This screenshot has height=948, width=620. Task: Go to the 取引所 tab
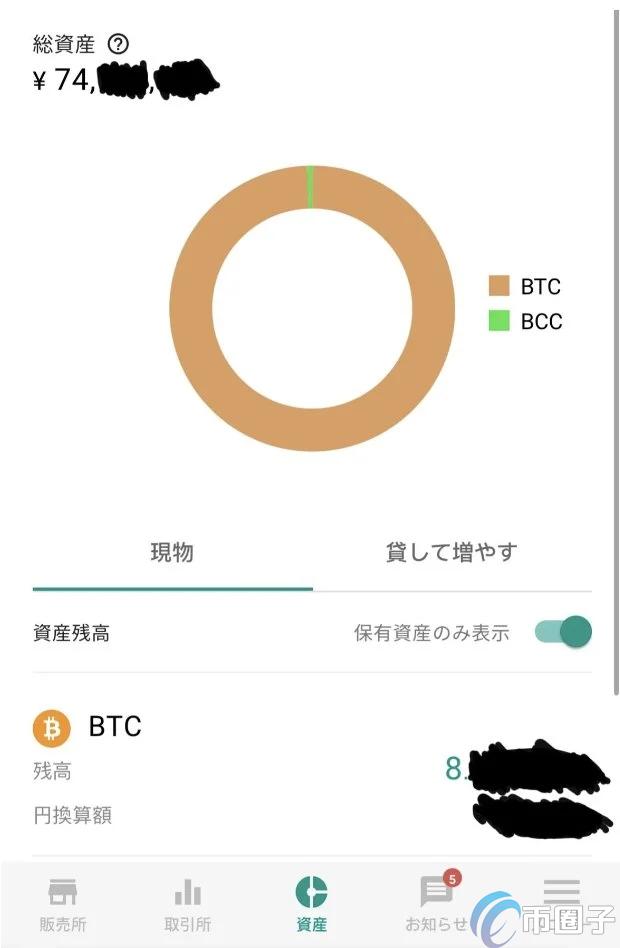(187, 903)
